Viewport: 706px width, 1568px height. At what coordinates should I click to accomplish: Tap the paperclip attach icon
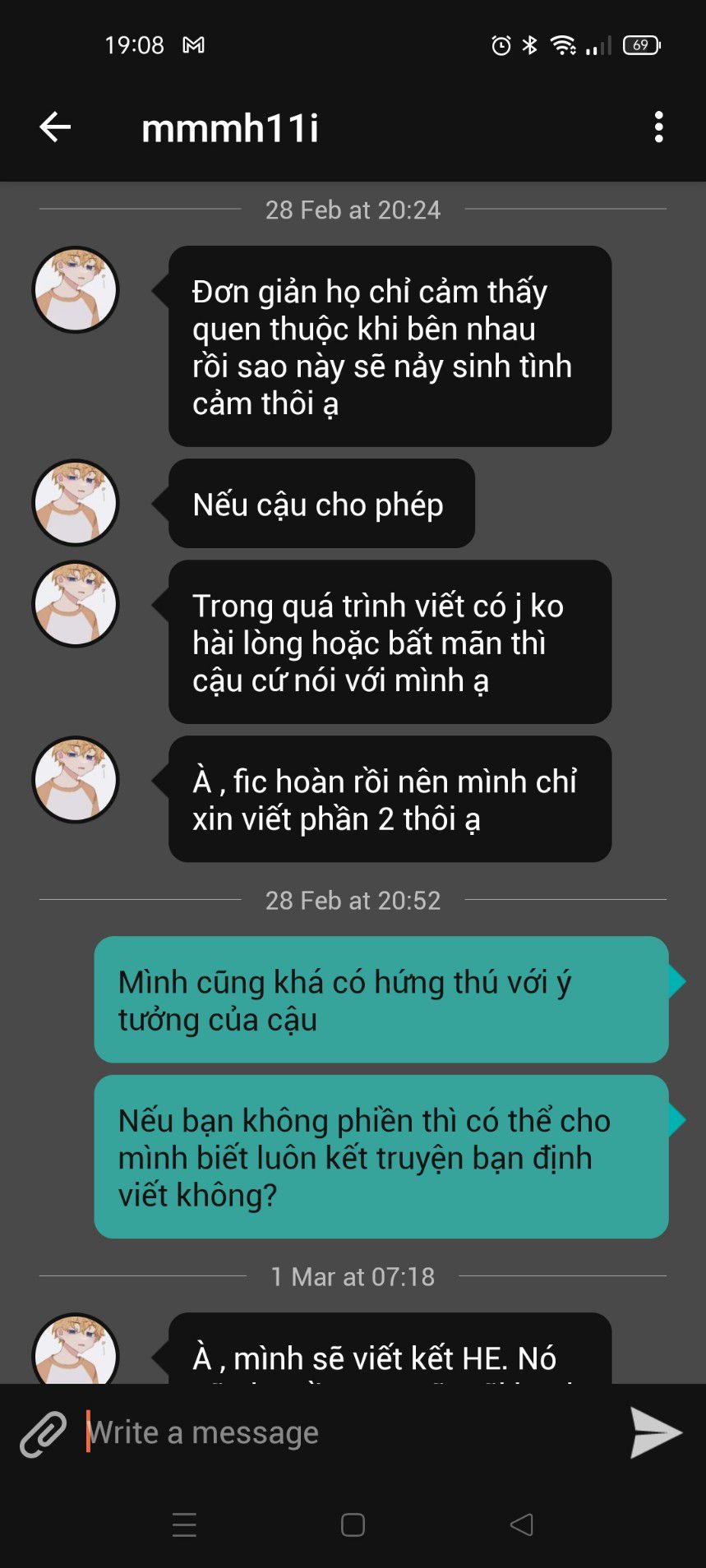click(43, 1434)
